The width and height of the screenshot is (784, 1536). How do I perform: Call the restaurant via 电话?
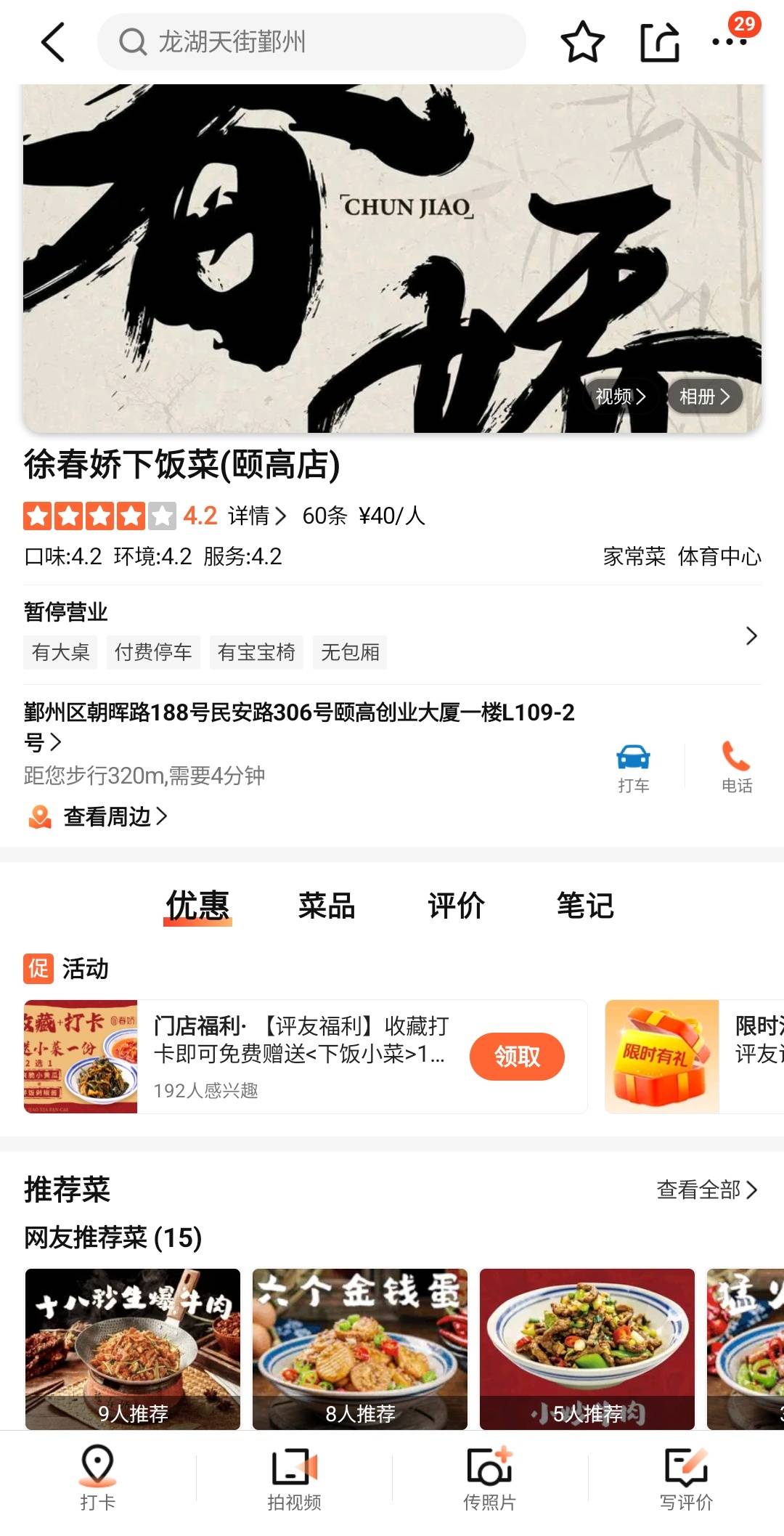click(x=736, y=767)
